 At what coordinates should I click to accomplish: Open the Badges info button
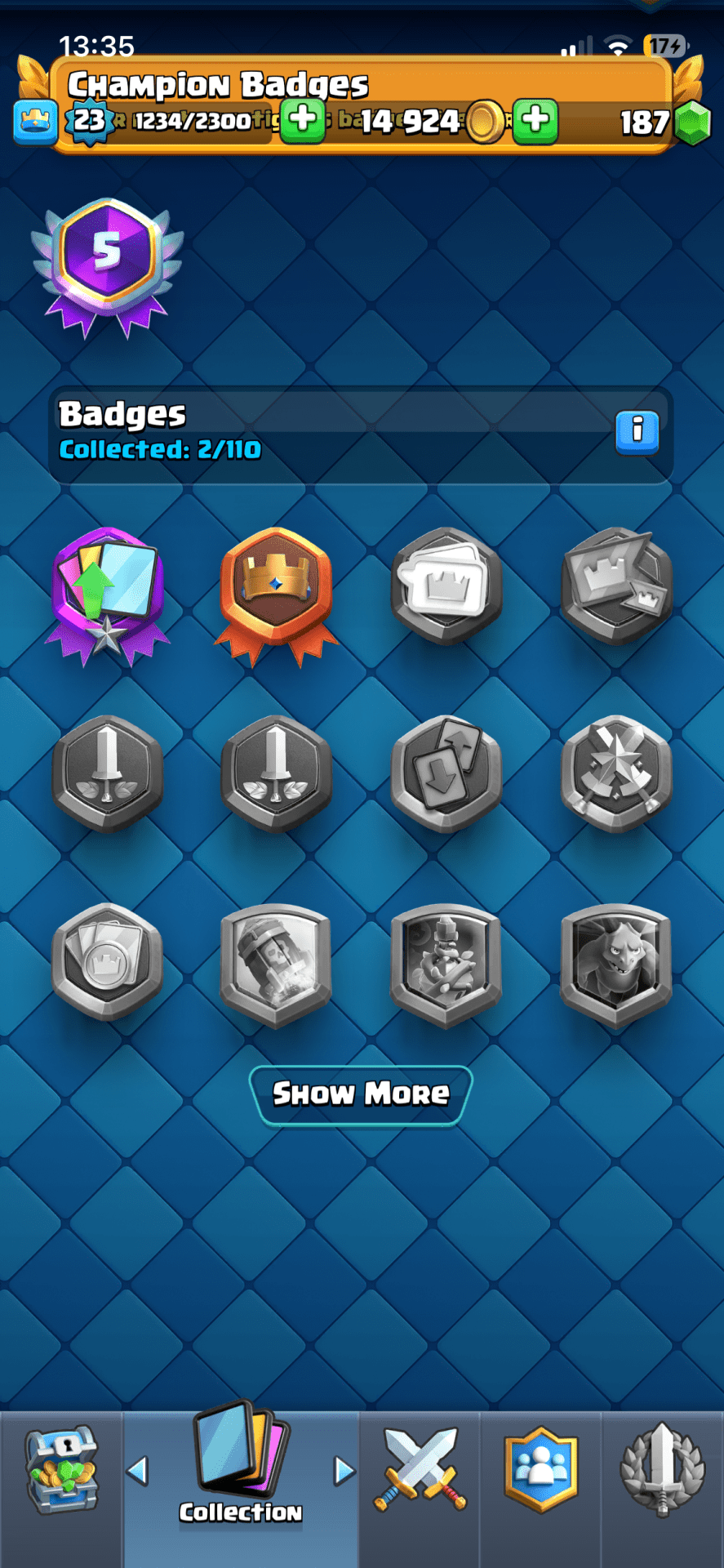coord(637,430)
